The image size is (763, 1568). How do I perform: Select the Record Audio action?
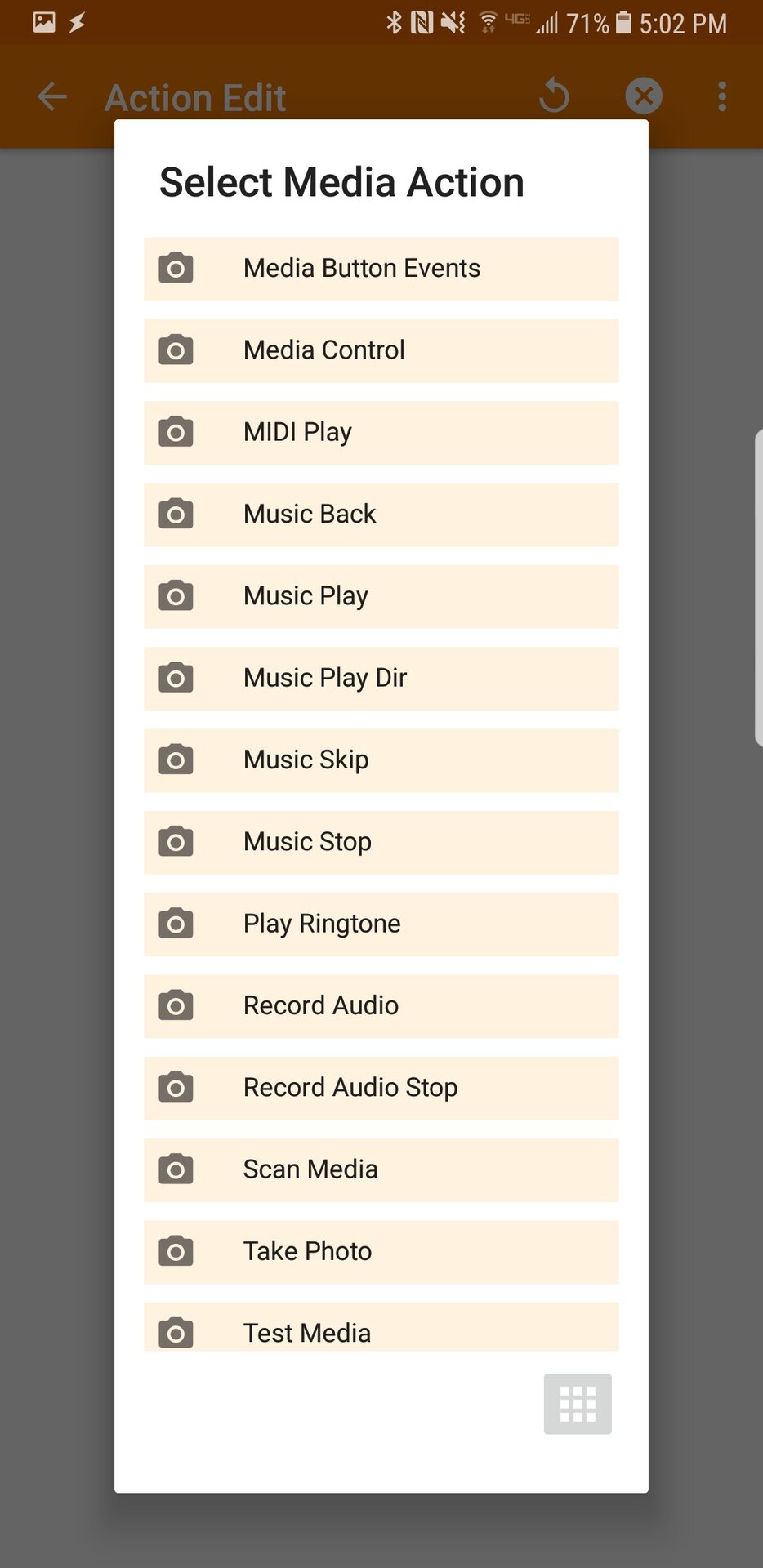381,1006
